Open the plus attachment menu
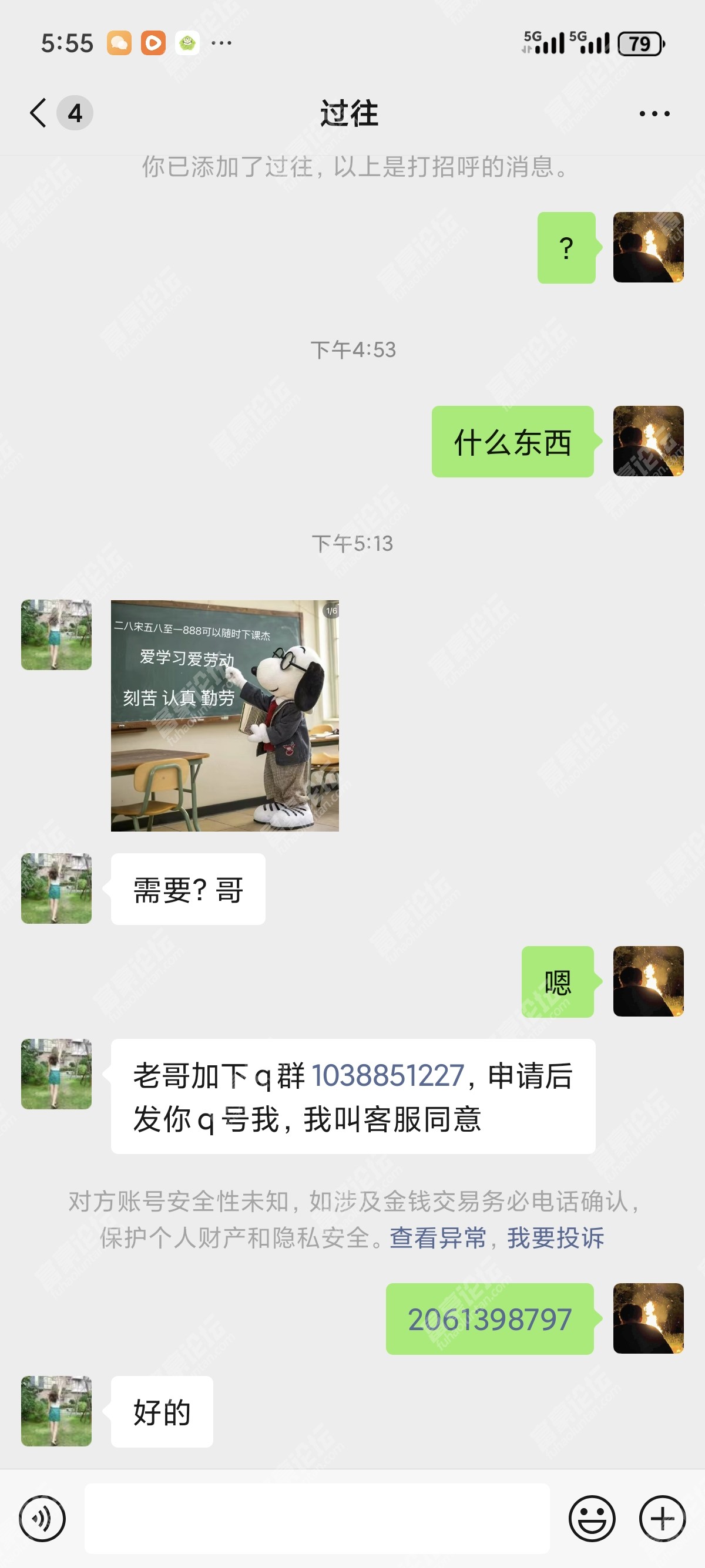 click(662, 1519)
